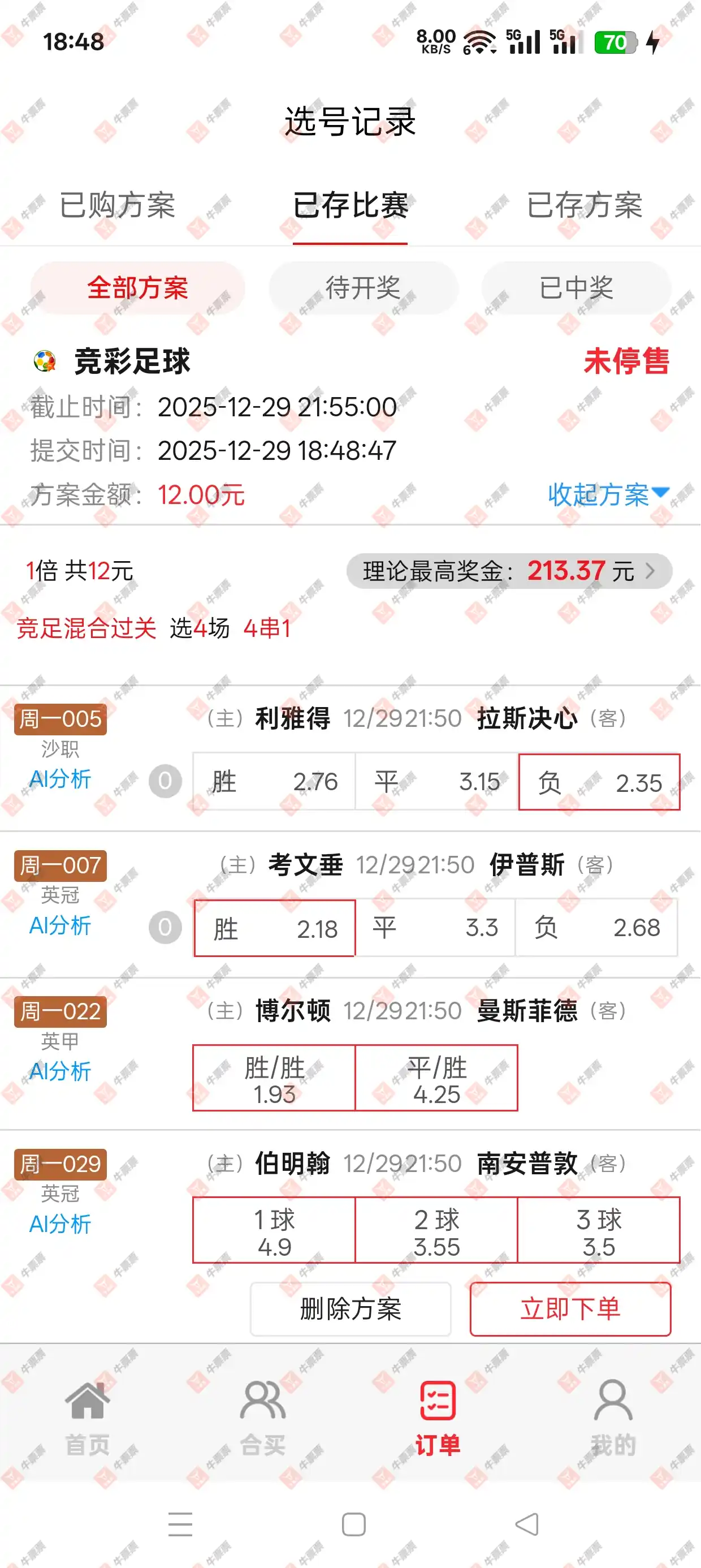Open AI分析 for 周一022 match
The height and width of the screenshot is (1568, 701).
tap(60, 1071)
